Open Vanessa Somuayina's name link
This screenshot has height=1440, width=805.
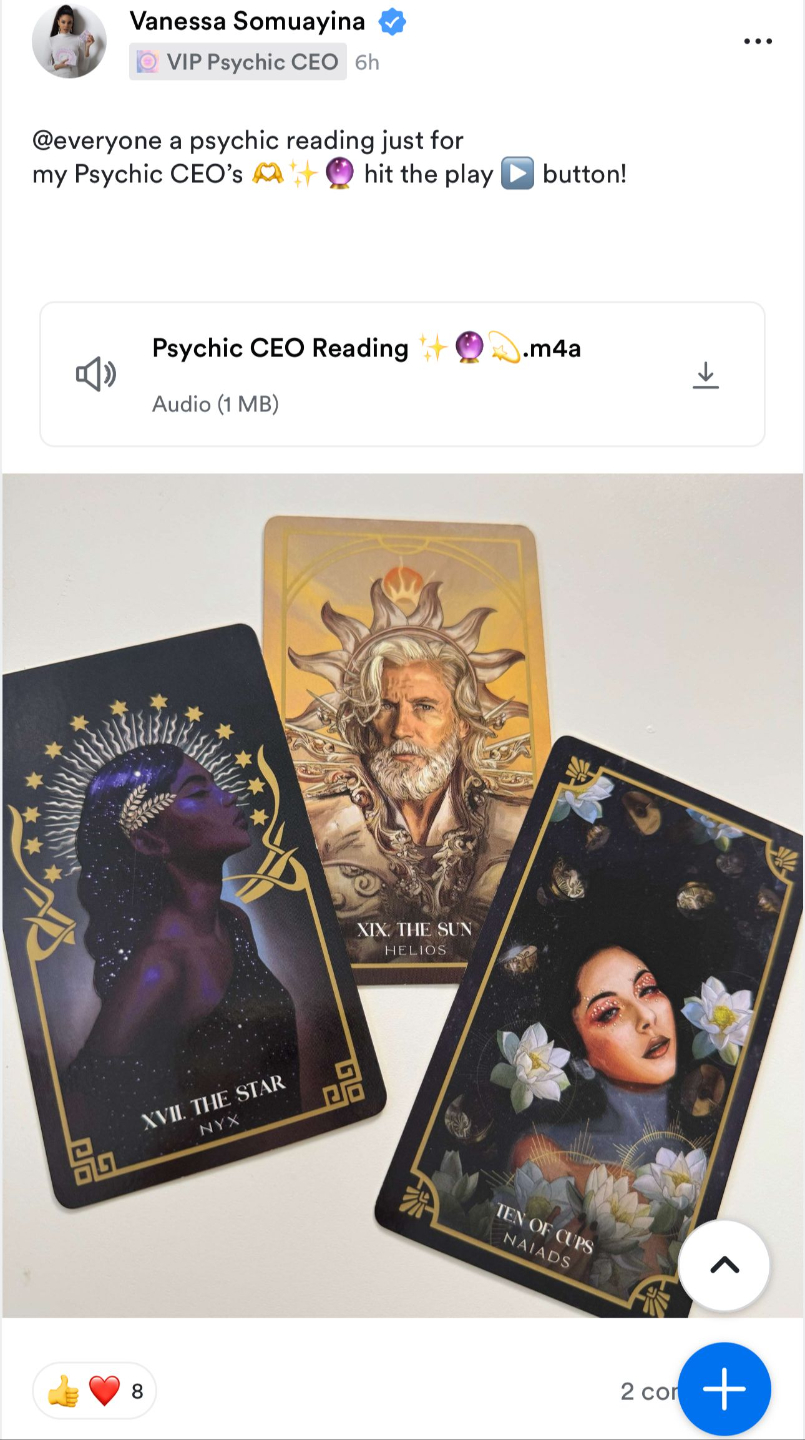coord(247,21)
